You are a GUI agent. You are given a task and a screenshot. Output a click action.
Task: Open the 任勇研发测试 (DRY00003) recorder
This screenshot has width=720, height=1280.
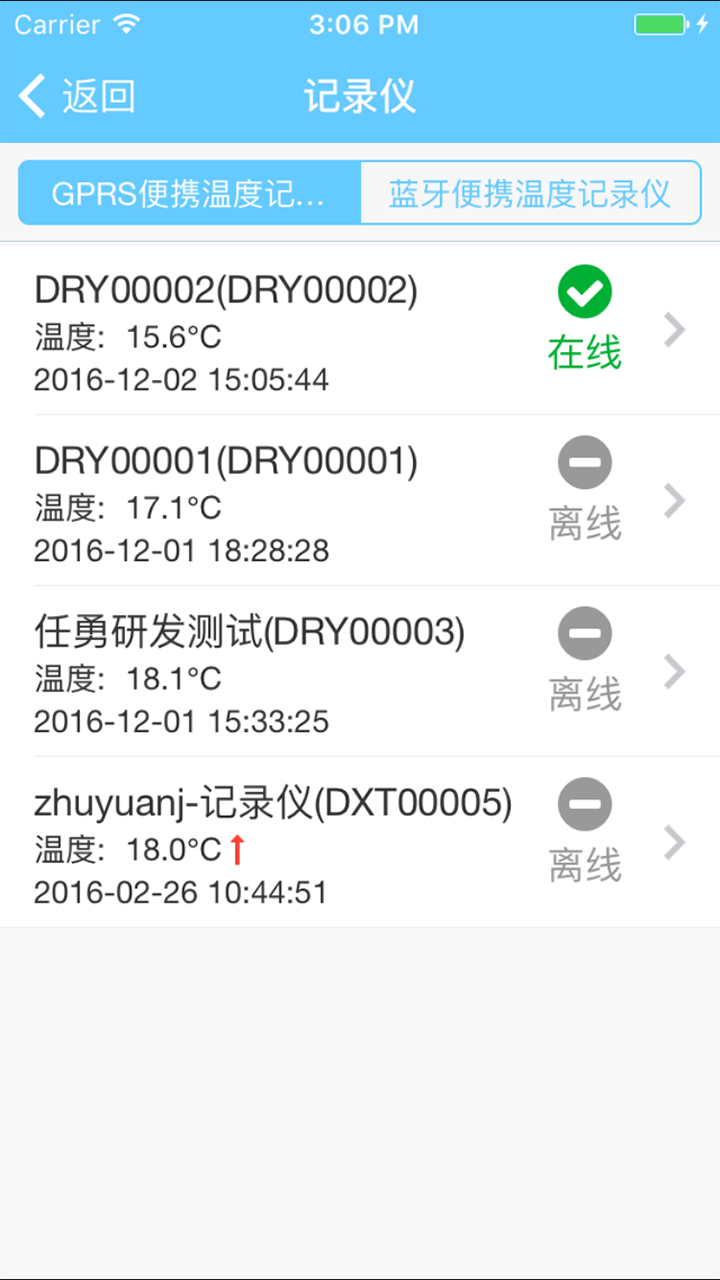(x=360, y=672)
